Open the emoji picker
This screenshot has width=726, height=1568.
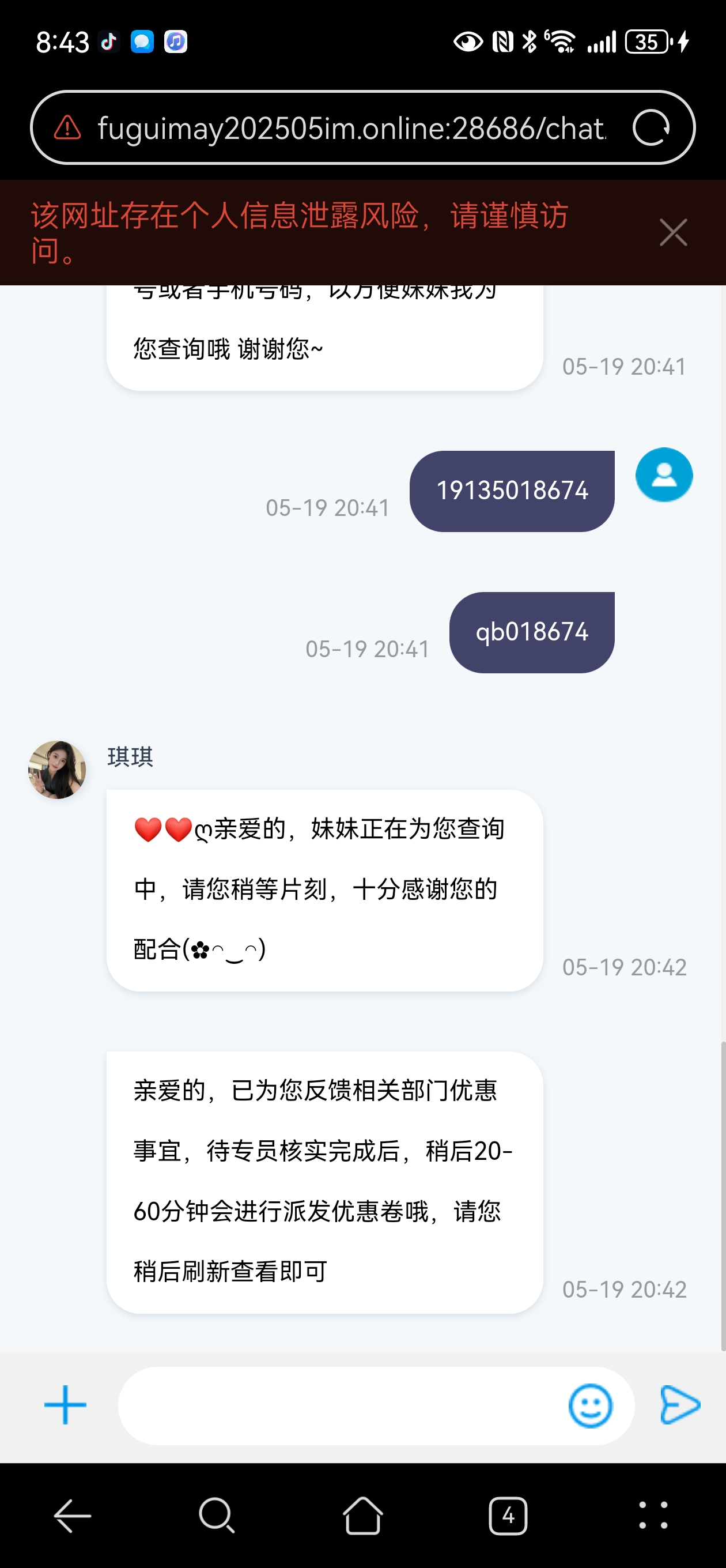coord(589,1406)
